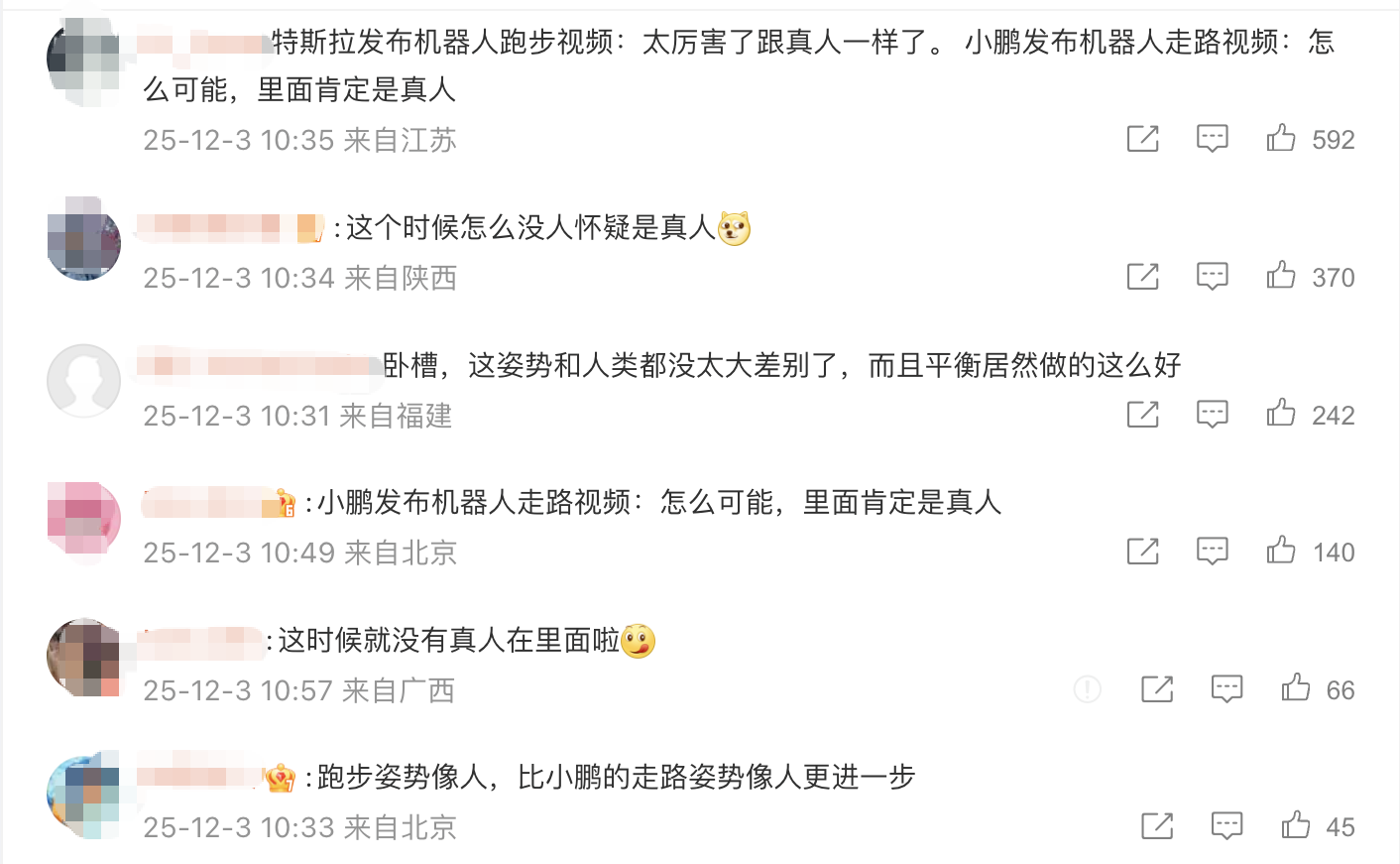Like the 福建 comment with 242 likes

(1281, 414)
